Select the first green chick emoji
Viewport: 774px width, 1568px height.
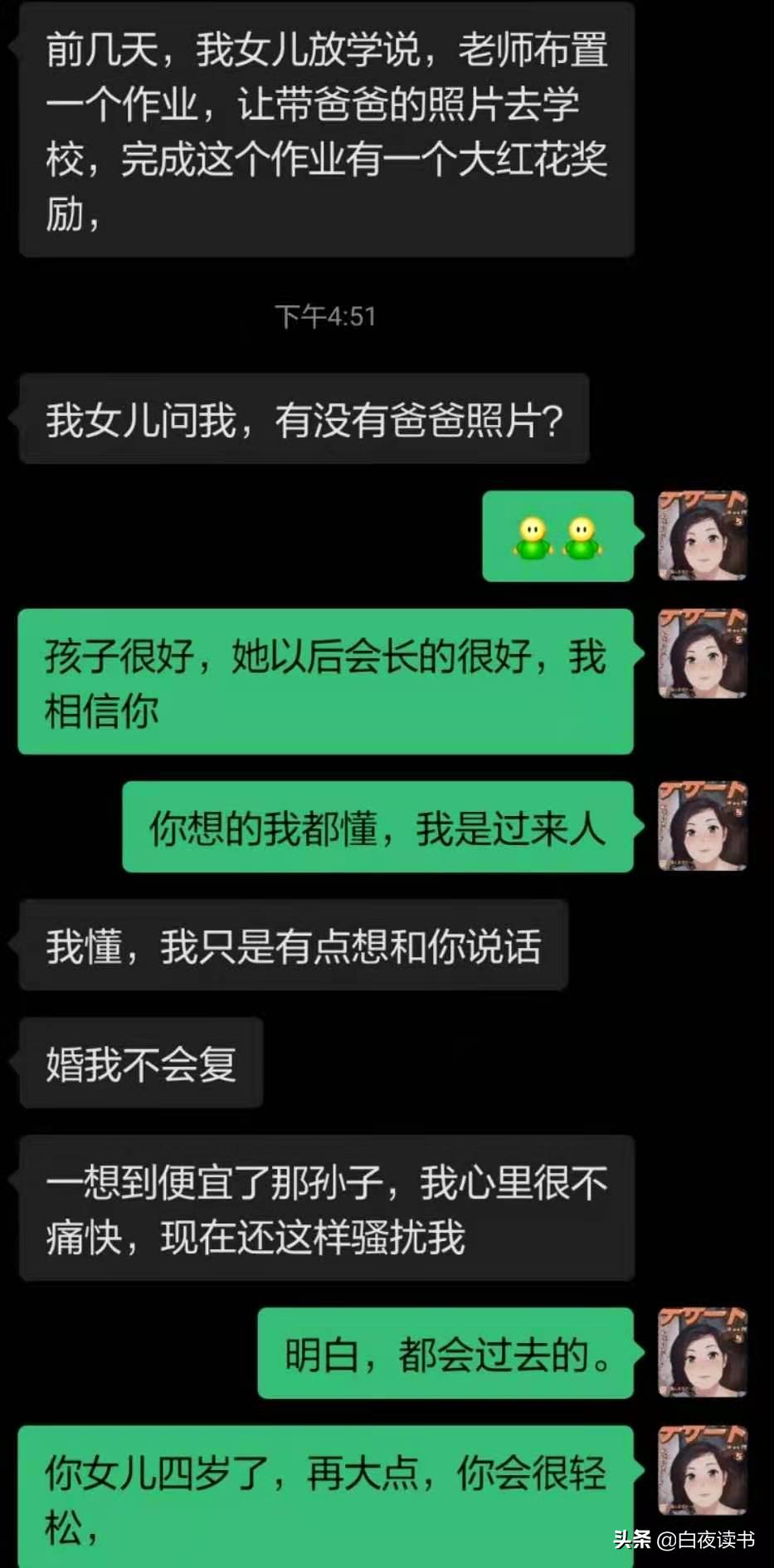point(532,538)
